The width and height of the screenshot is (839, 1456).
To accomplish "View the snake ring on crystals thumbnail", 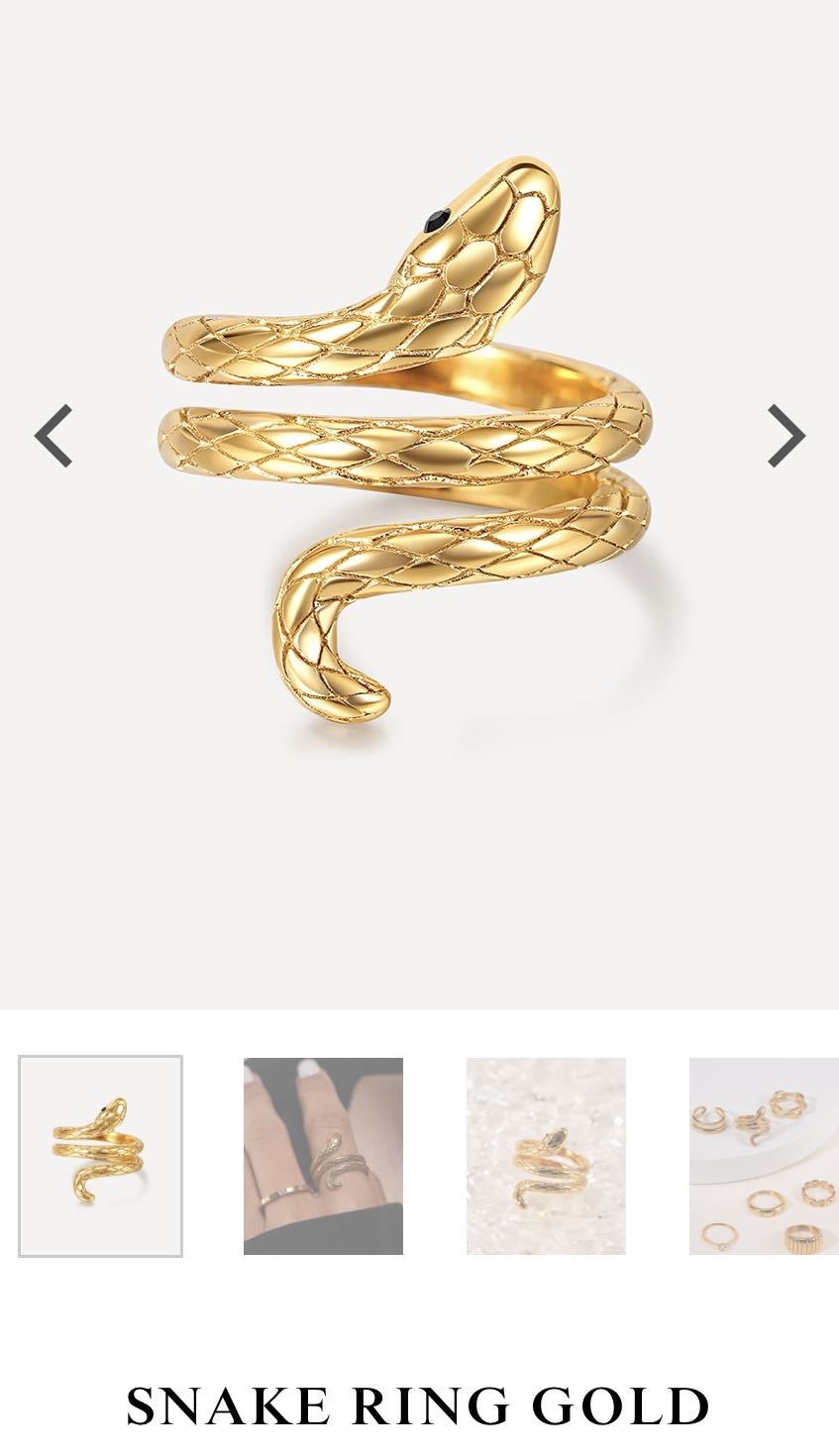I will point(546,1156).
